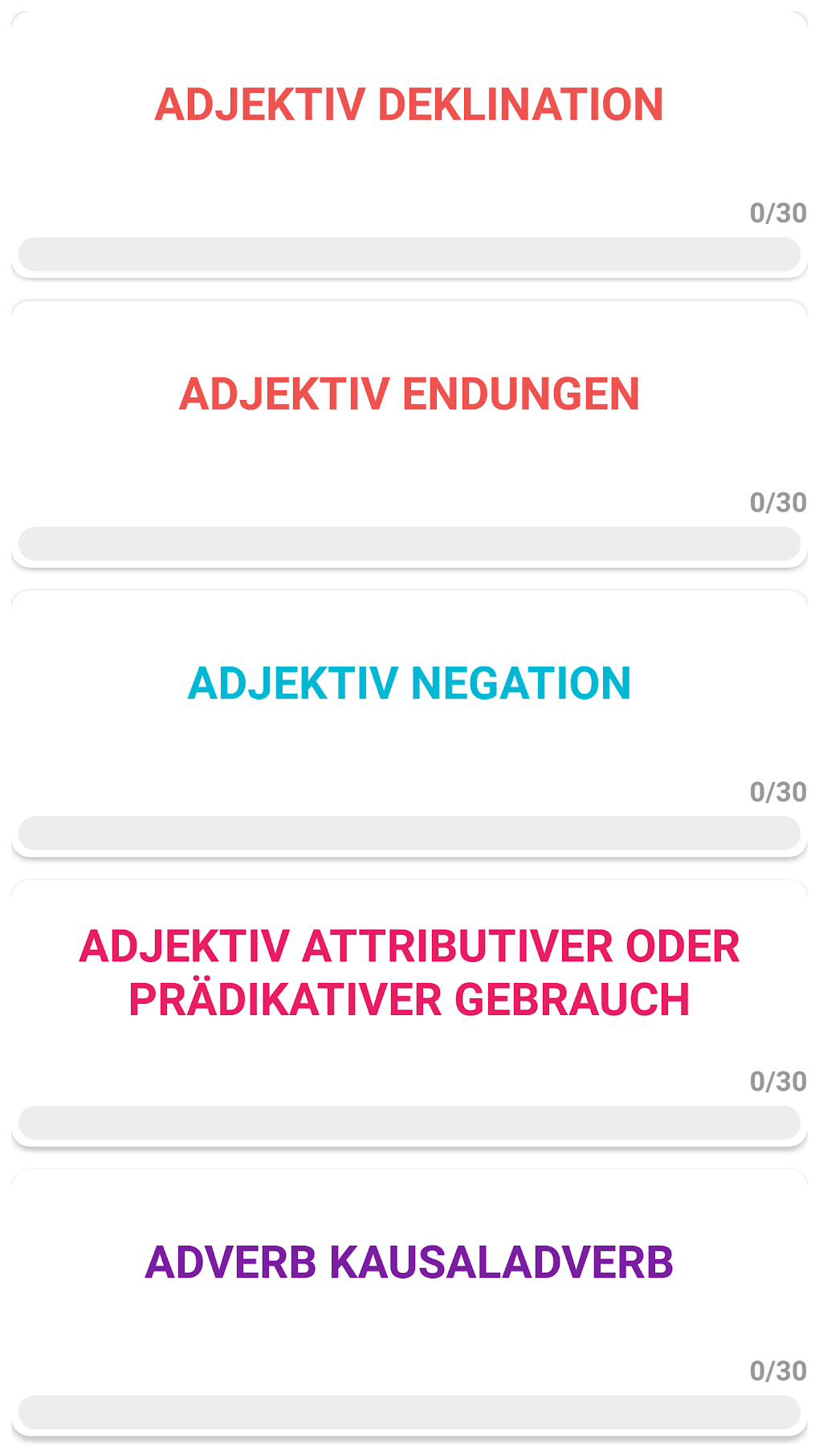Open the Adjektiv Deklination exercise card

409,105
